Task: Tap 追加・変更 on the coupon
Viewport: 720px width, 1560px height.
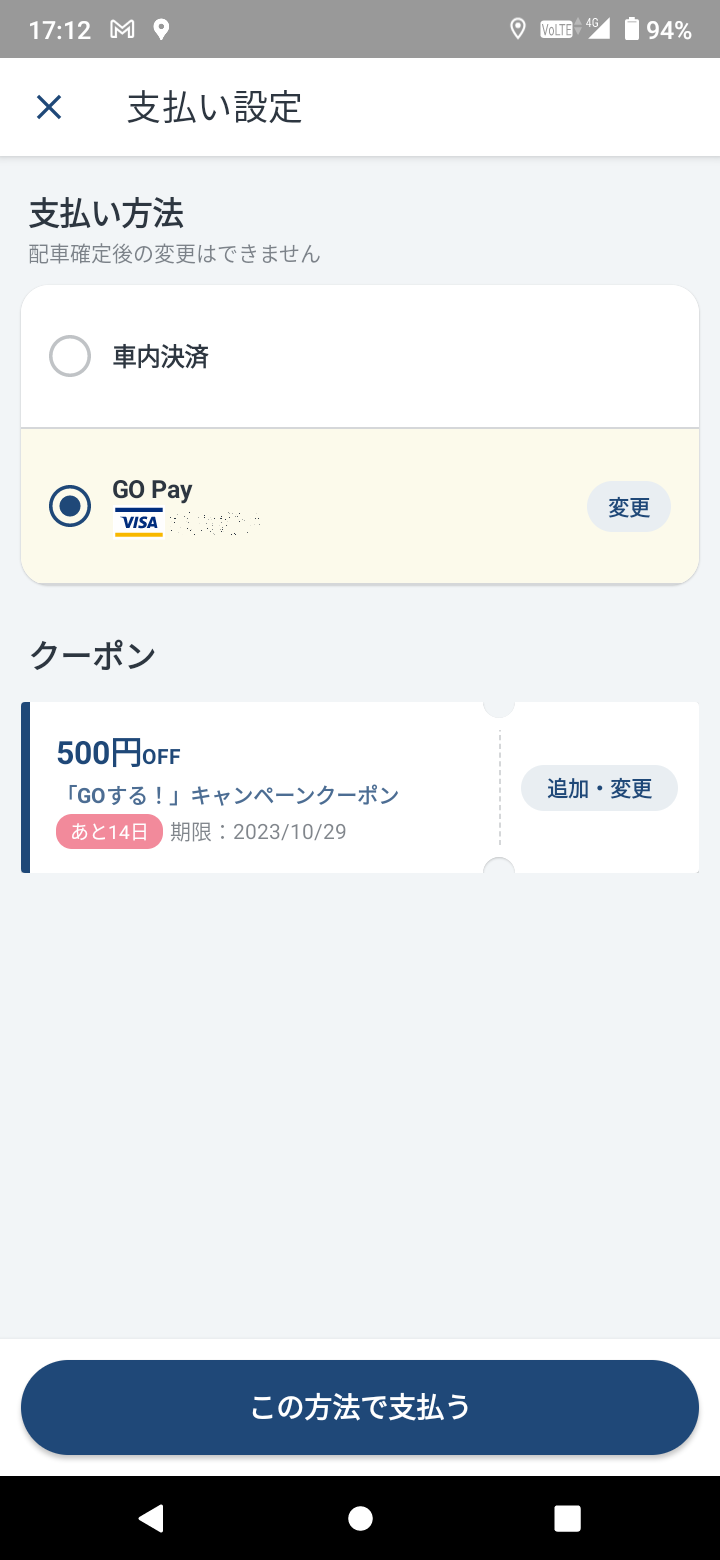Action: click(x=599, y=788)
